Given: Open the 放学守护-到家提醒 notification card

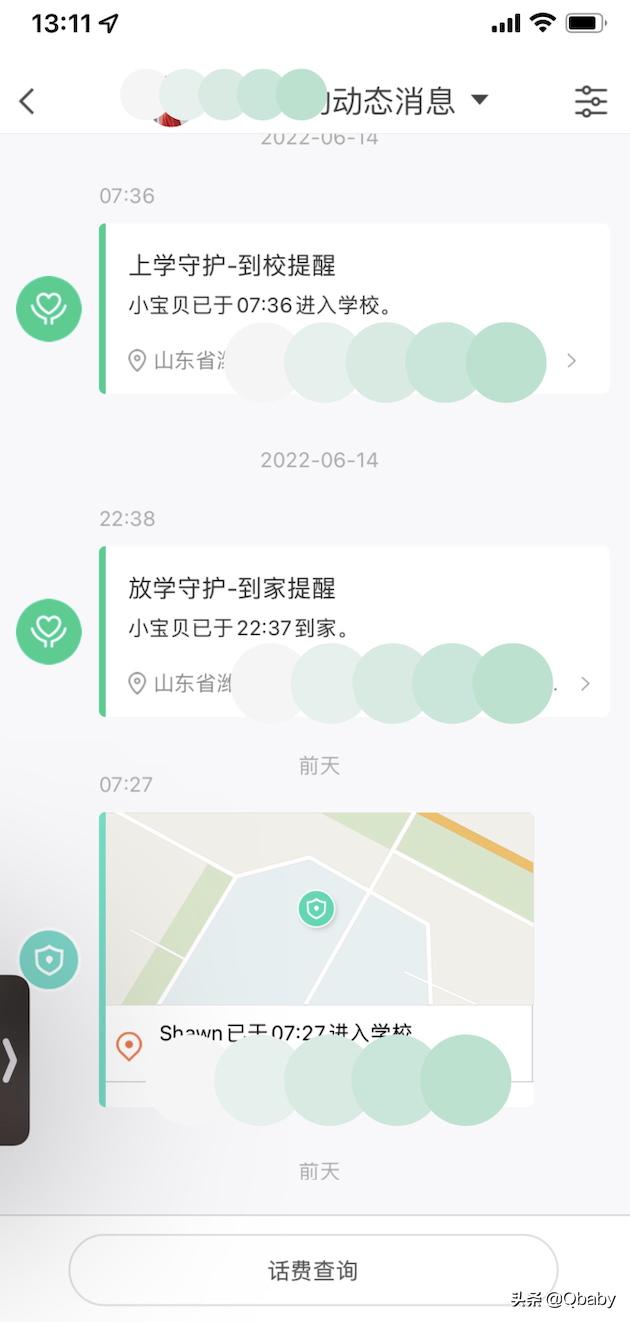Looking at the screenshot, I should click(355, 609).
